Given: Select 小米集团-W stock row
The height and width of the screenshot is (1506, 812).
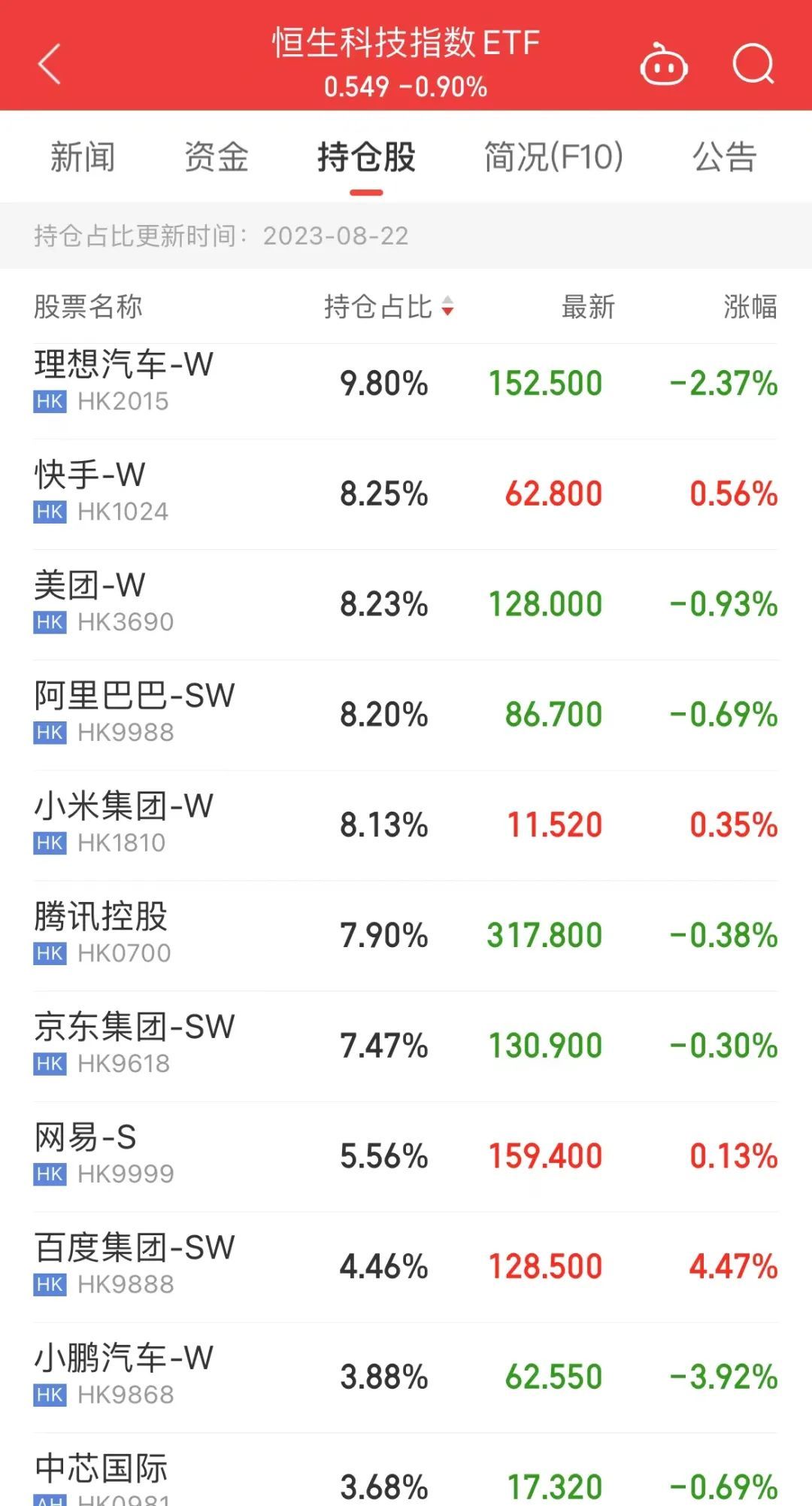Looking at the screenshot, I should 406,826.
